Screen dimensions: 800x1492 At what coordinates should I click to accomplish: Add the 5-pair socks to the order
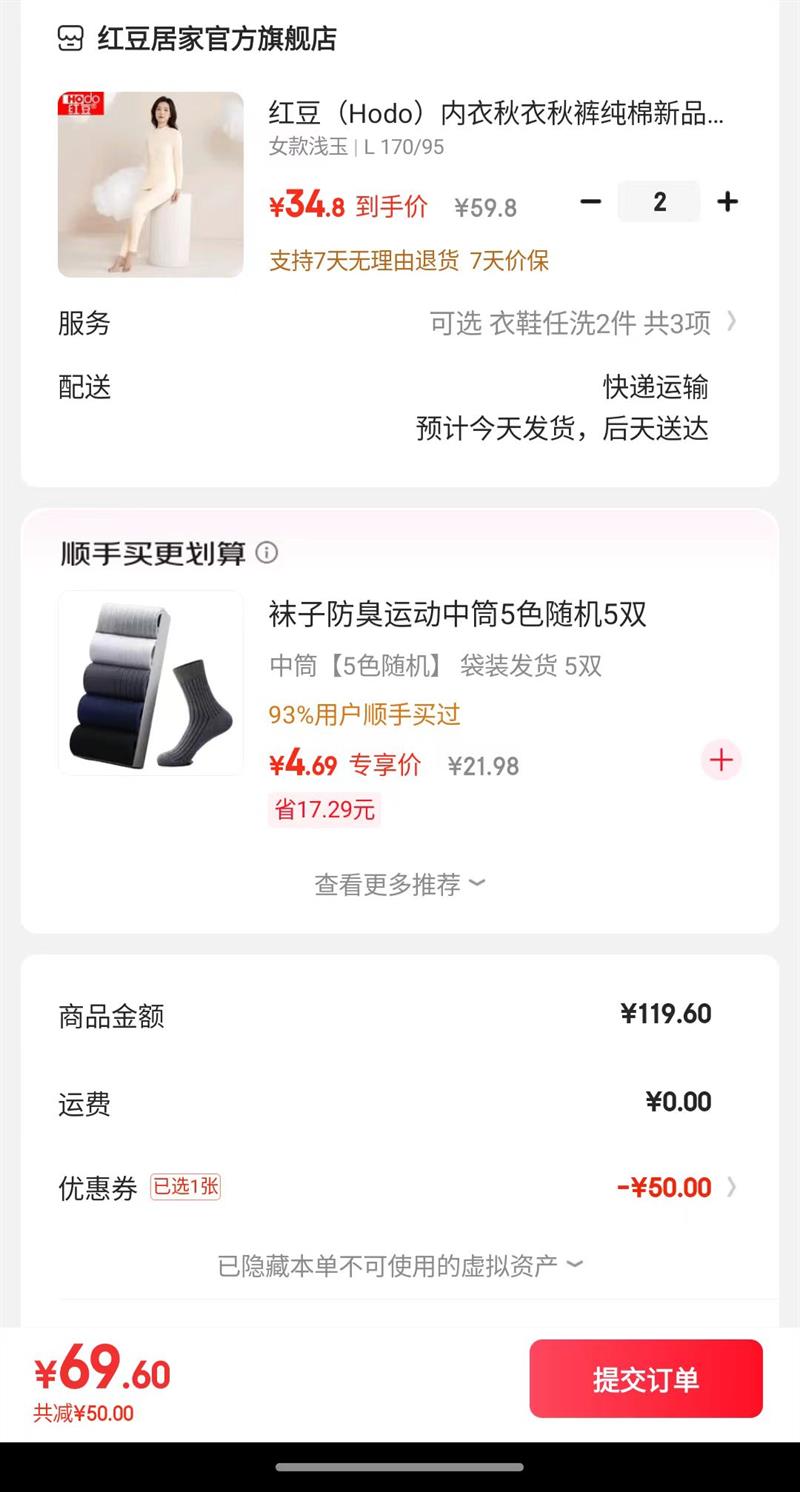pos(720,761)
